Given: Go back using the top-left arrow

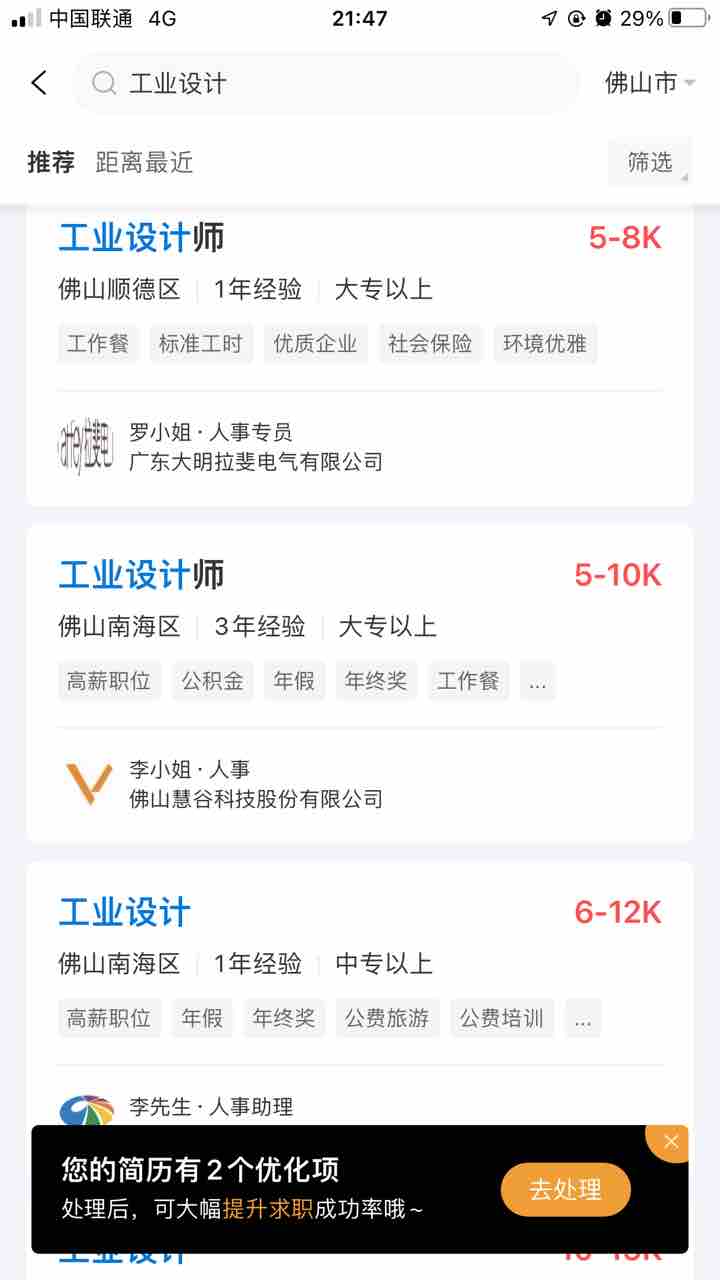Looking at the screenshot, I should [39, 83].
